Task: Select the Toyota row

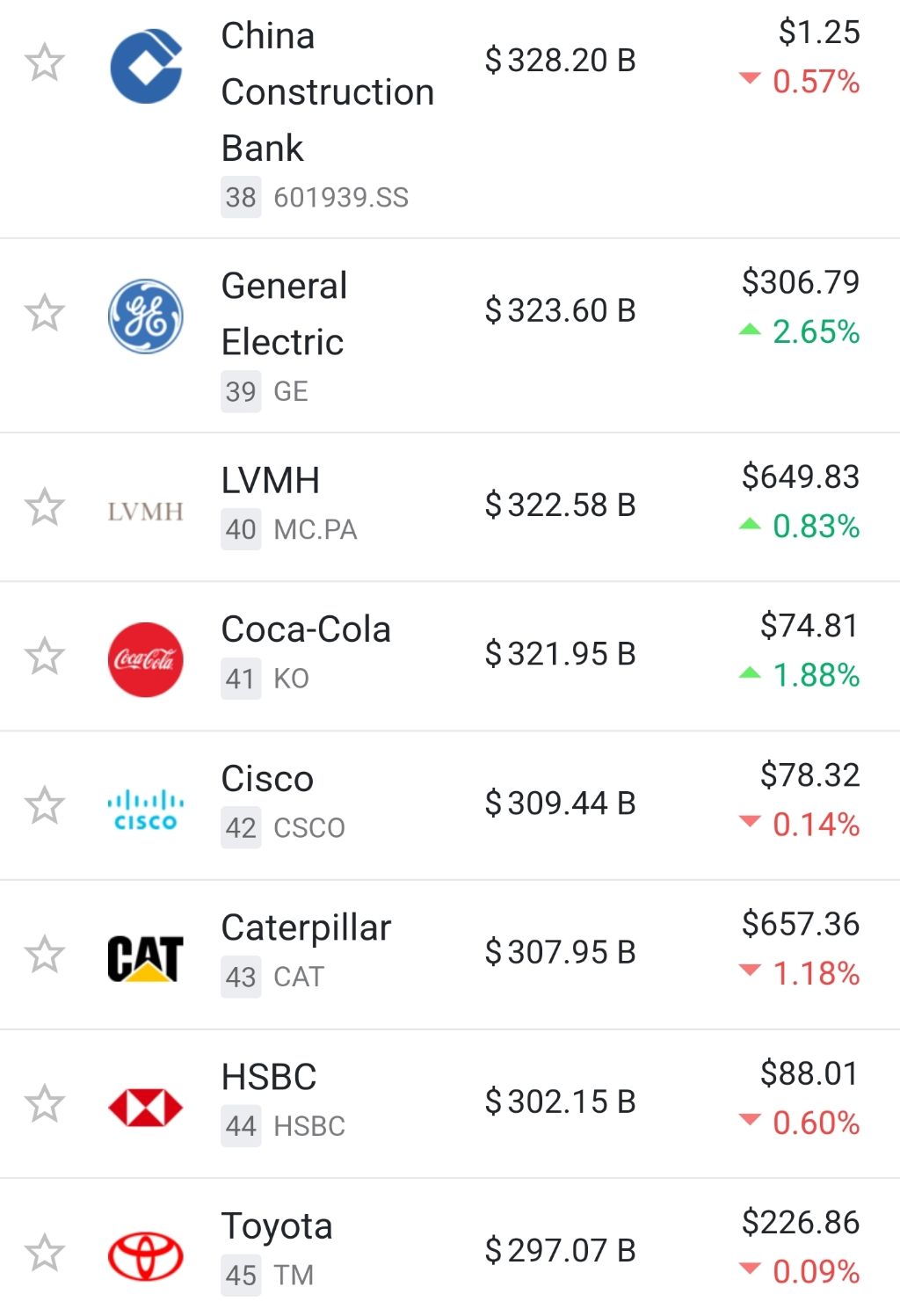Action: [277, 1226]
